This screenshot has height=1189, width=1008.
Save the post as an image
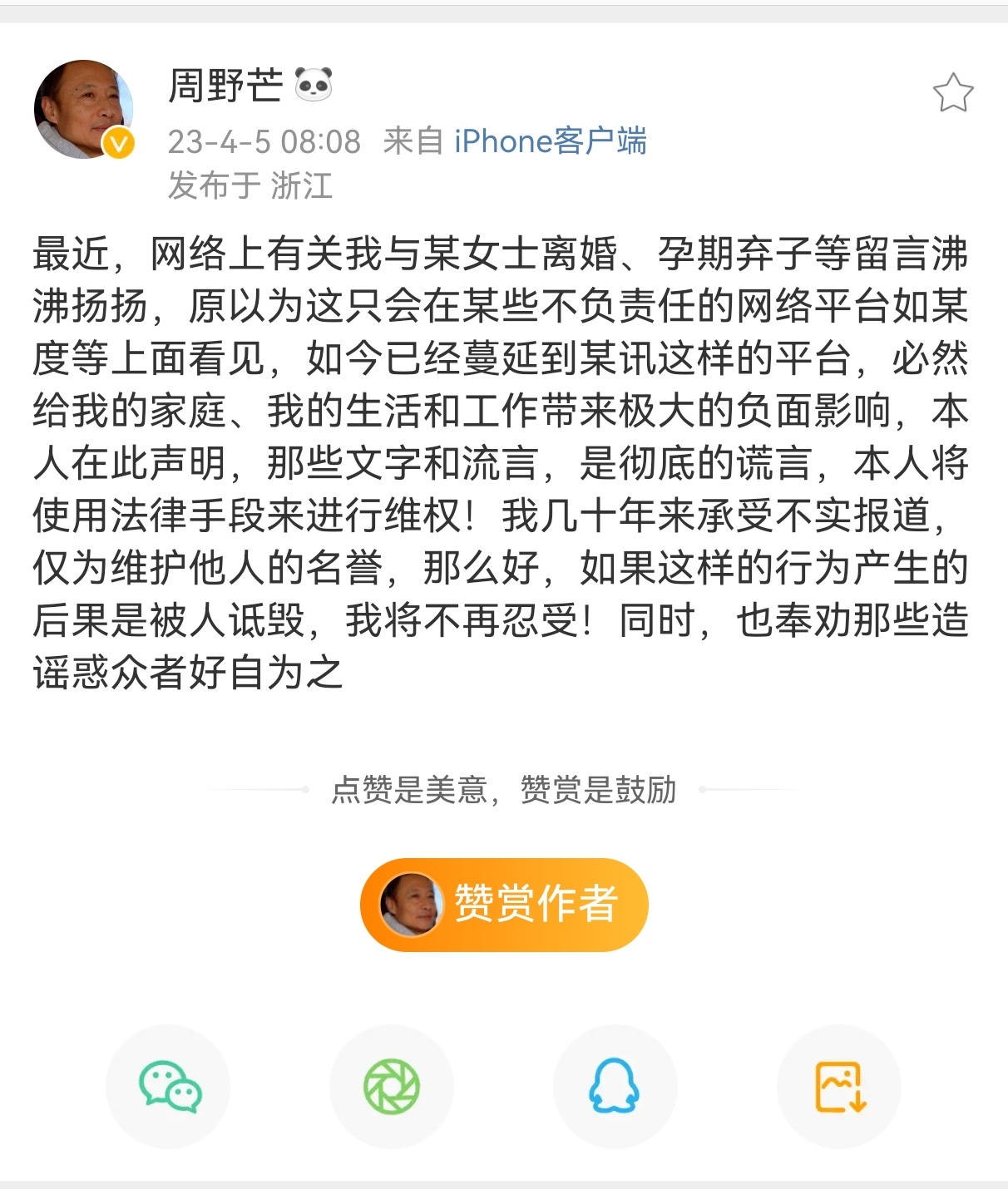coord(839,1087)
